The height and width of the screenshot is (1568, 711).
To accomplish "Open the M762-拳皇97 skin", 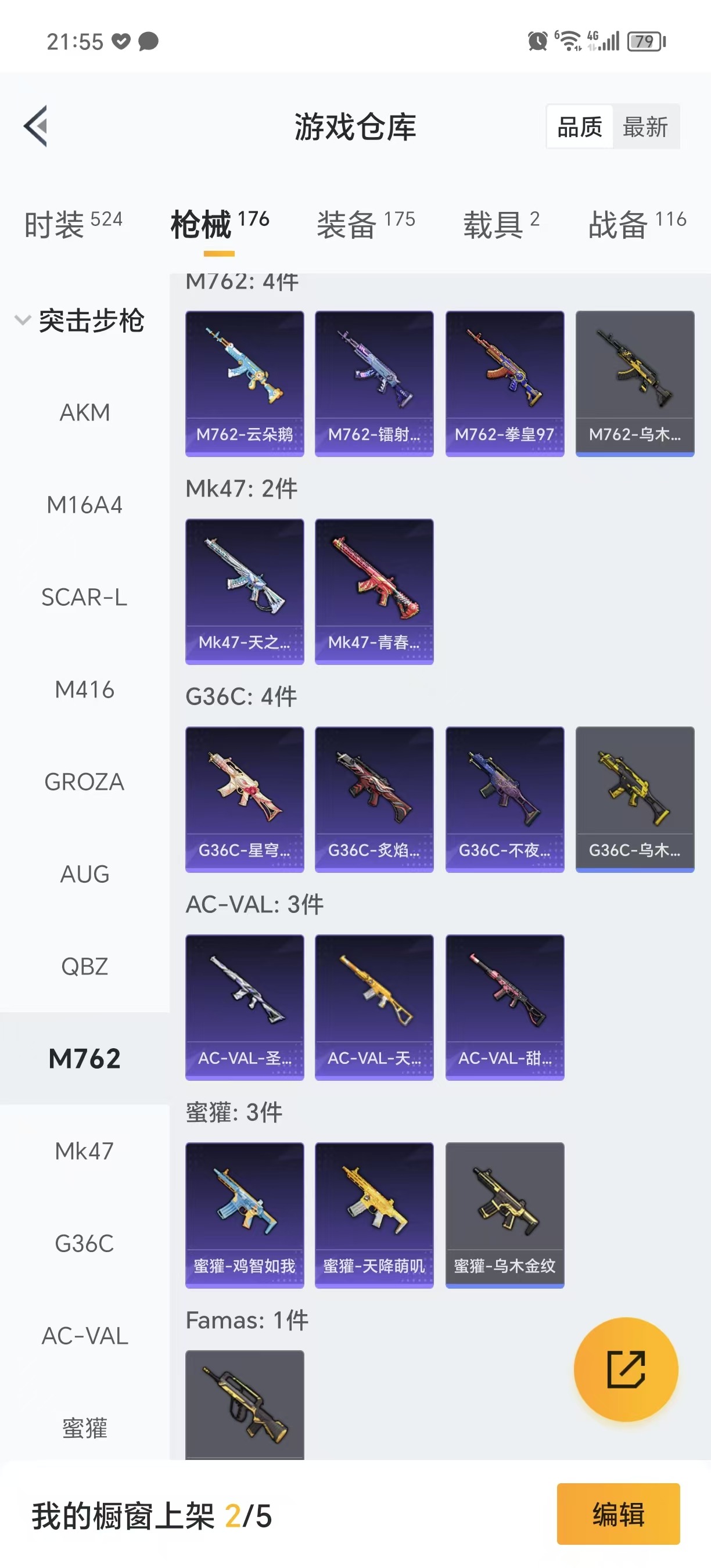I will click(505, 383).
